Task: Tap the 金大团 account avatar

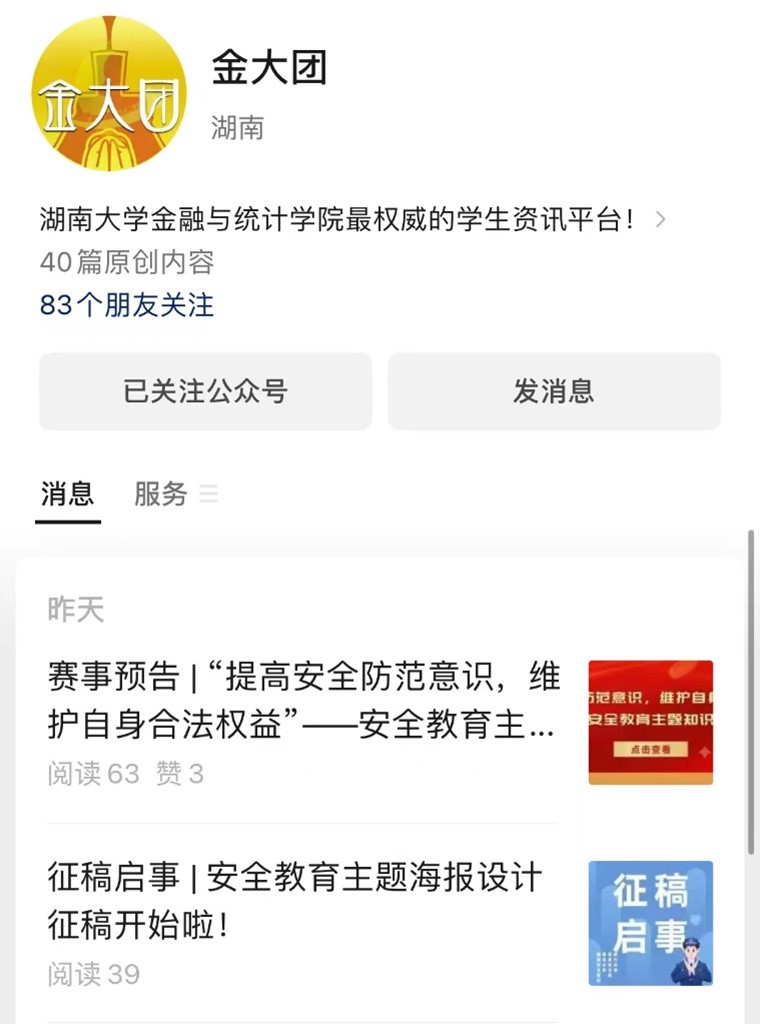Action: (x=109, y=93)
